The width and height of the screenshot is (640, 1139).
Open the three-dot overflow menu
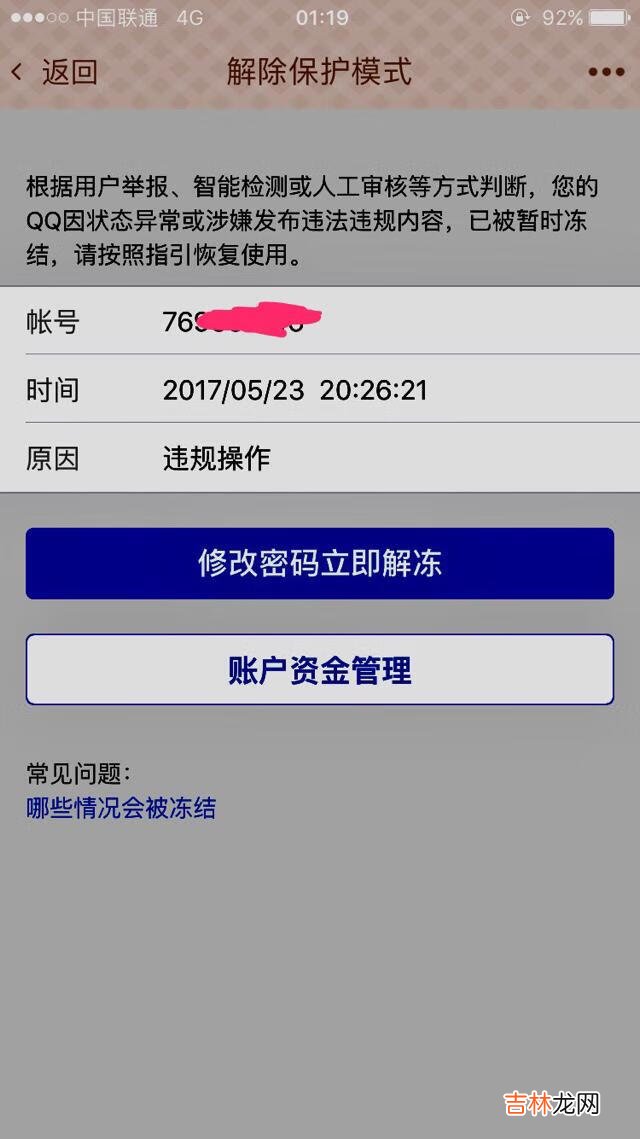[606, 72]
